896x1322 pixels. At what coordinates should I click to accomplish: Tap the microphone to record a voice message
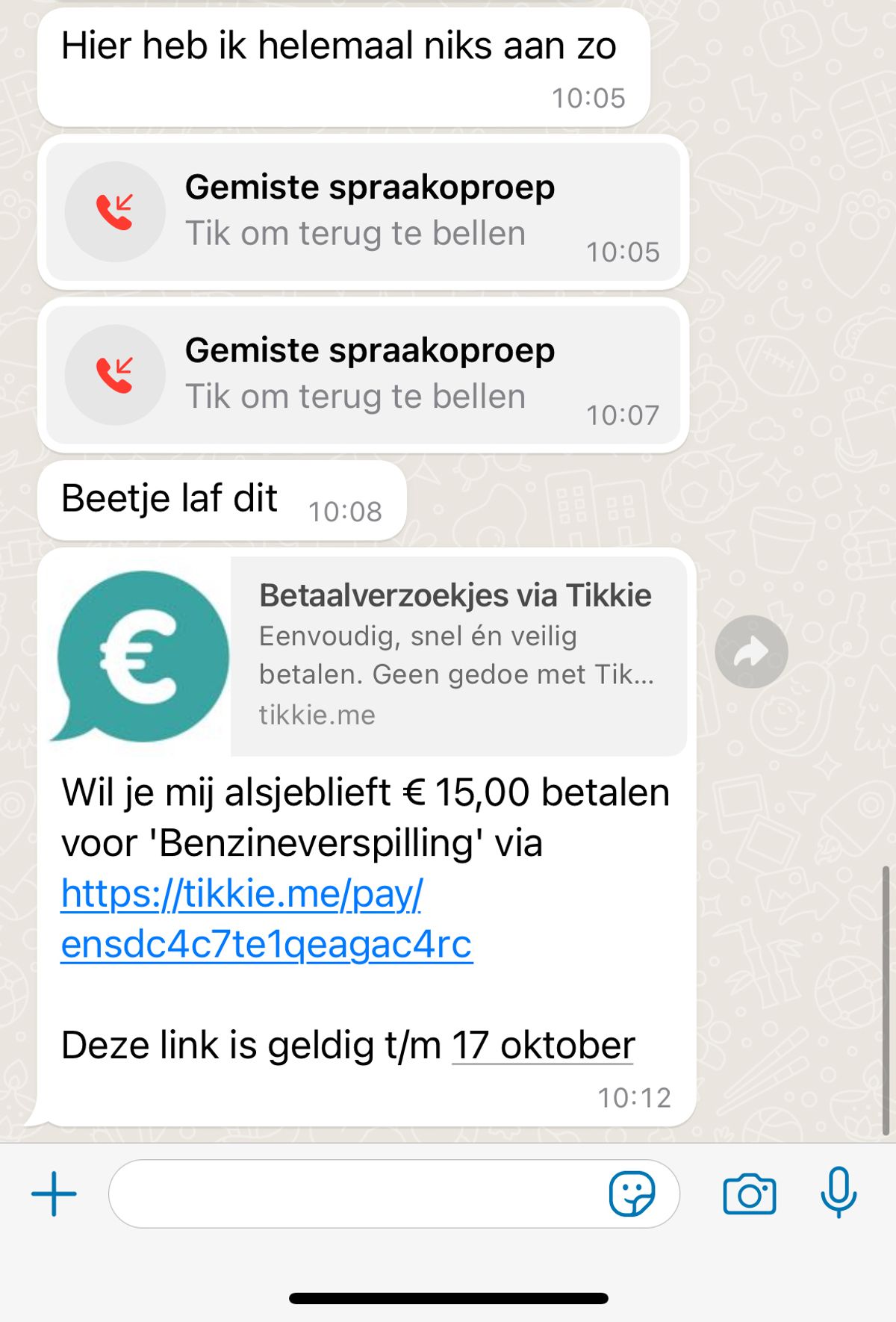[839, 1192]
